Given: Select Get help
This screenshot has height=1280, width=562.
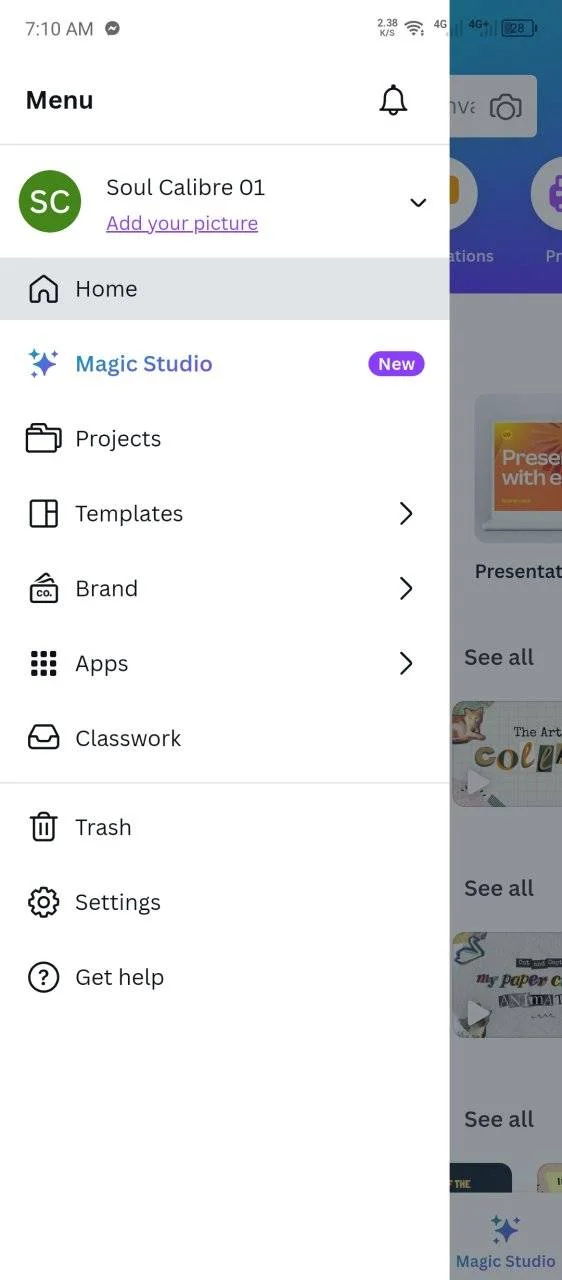Looking at the screenshot, I should tap(224, 977).
